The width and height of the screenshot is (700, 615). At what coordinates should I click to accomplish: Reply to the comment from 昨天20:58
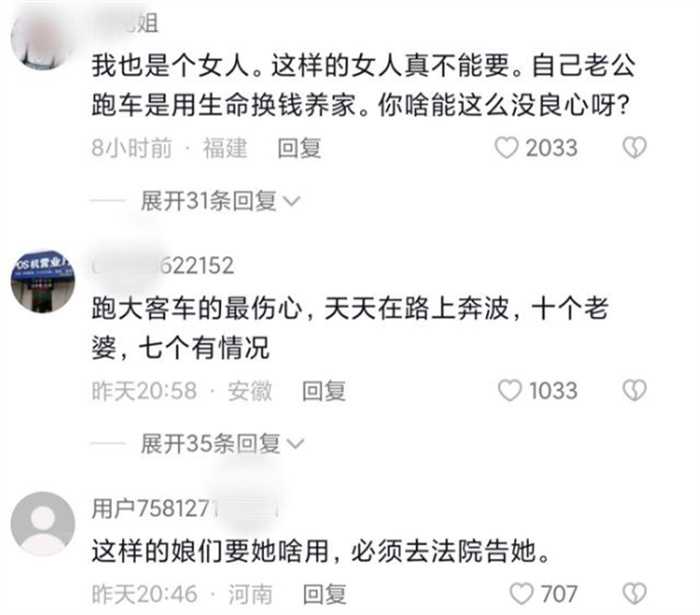click(x=324, y=391)
